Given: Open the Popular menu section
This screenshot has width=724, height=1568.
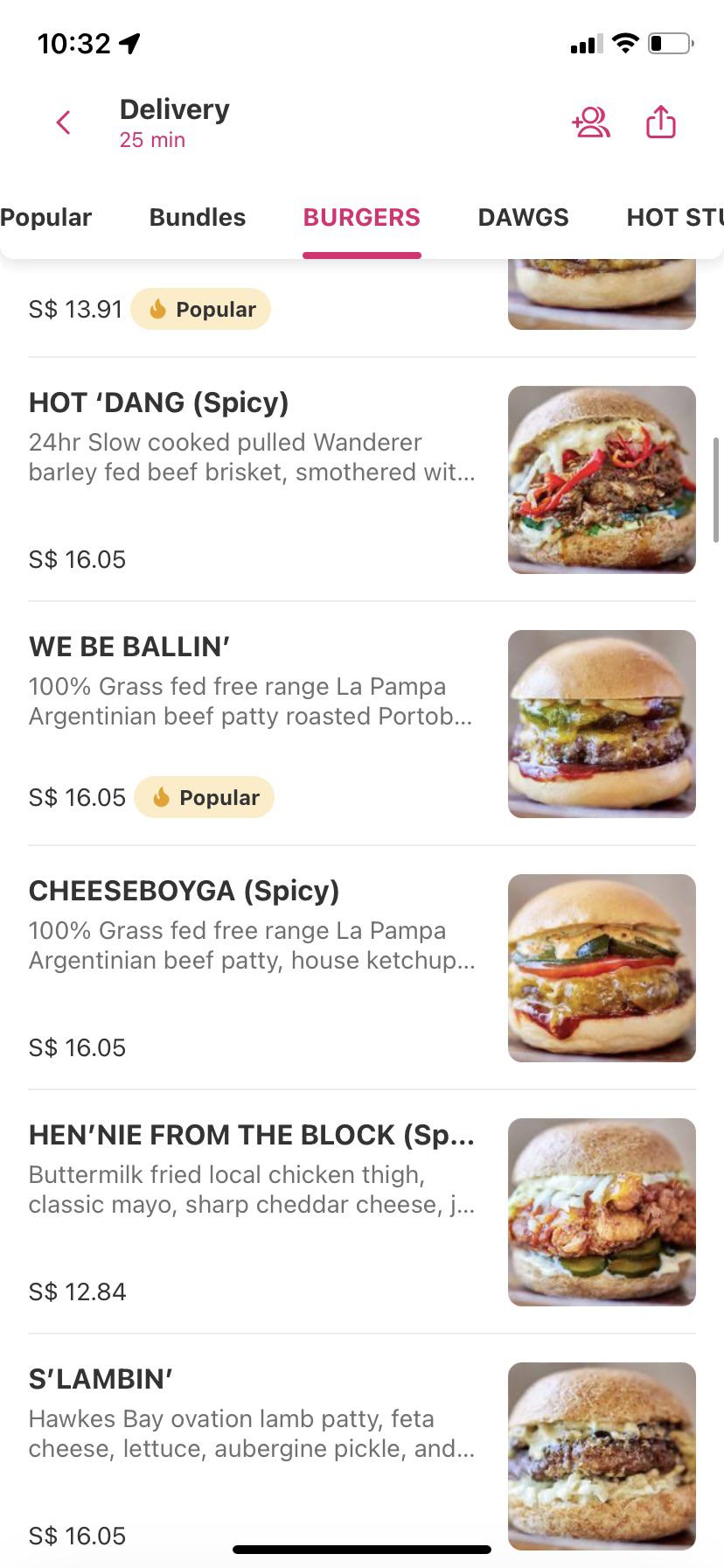Looking at the screenshot, I should click(x=45, y=217).
